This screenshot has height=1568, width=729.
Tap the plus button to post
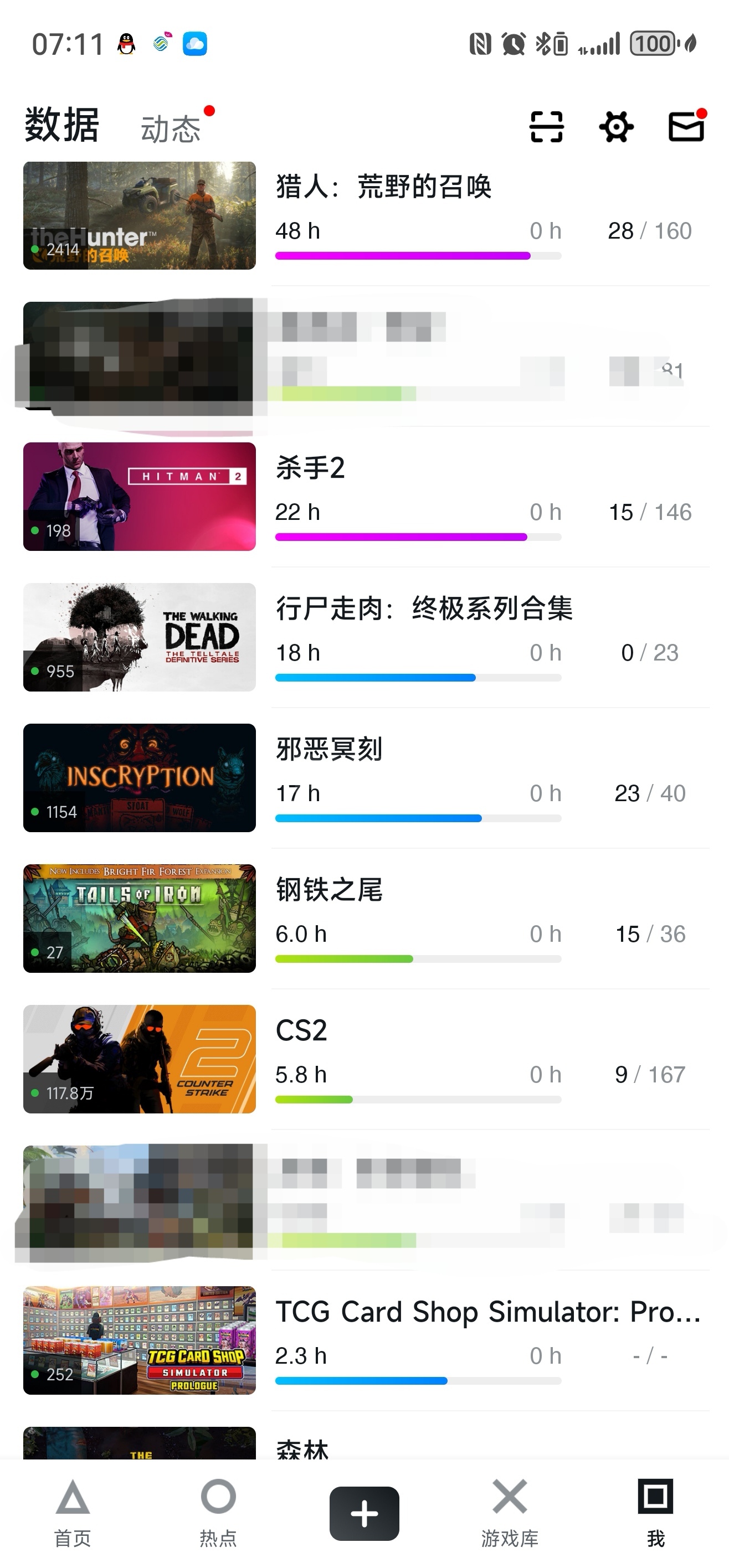pos(364,1514)
